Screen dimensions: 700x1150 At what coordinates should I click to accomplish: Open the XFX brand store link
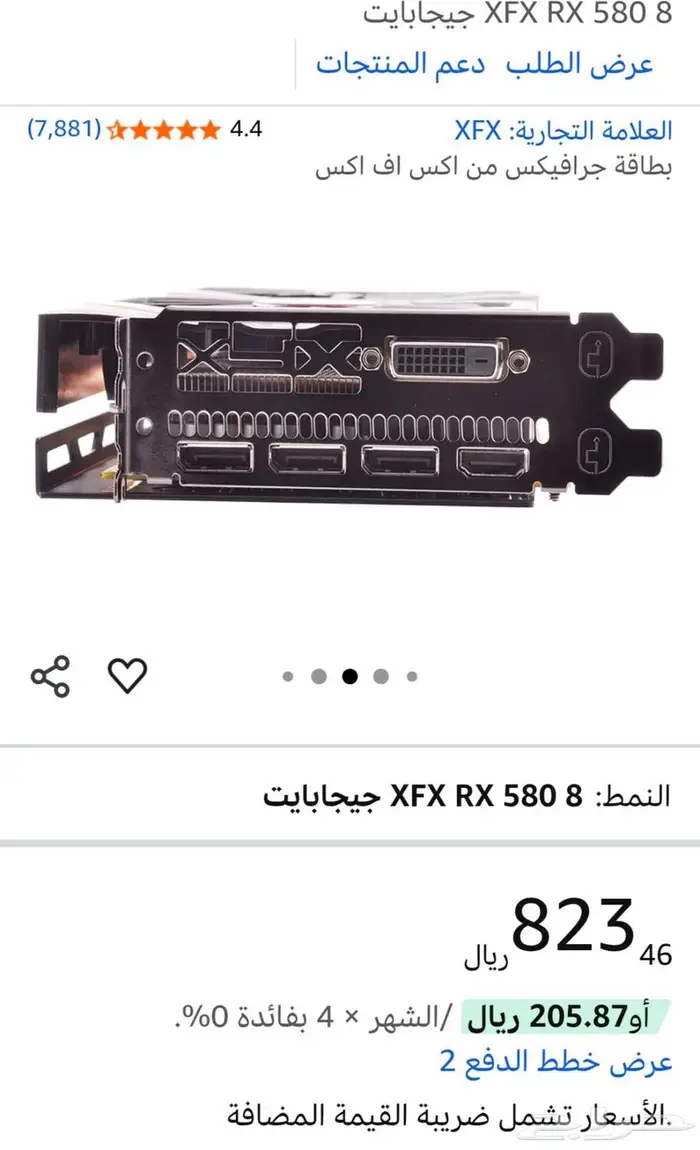tap(478, 130)
